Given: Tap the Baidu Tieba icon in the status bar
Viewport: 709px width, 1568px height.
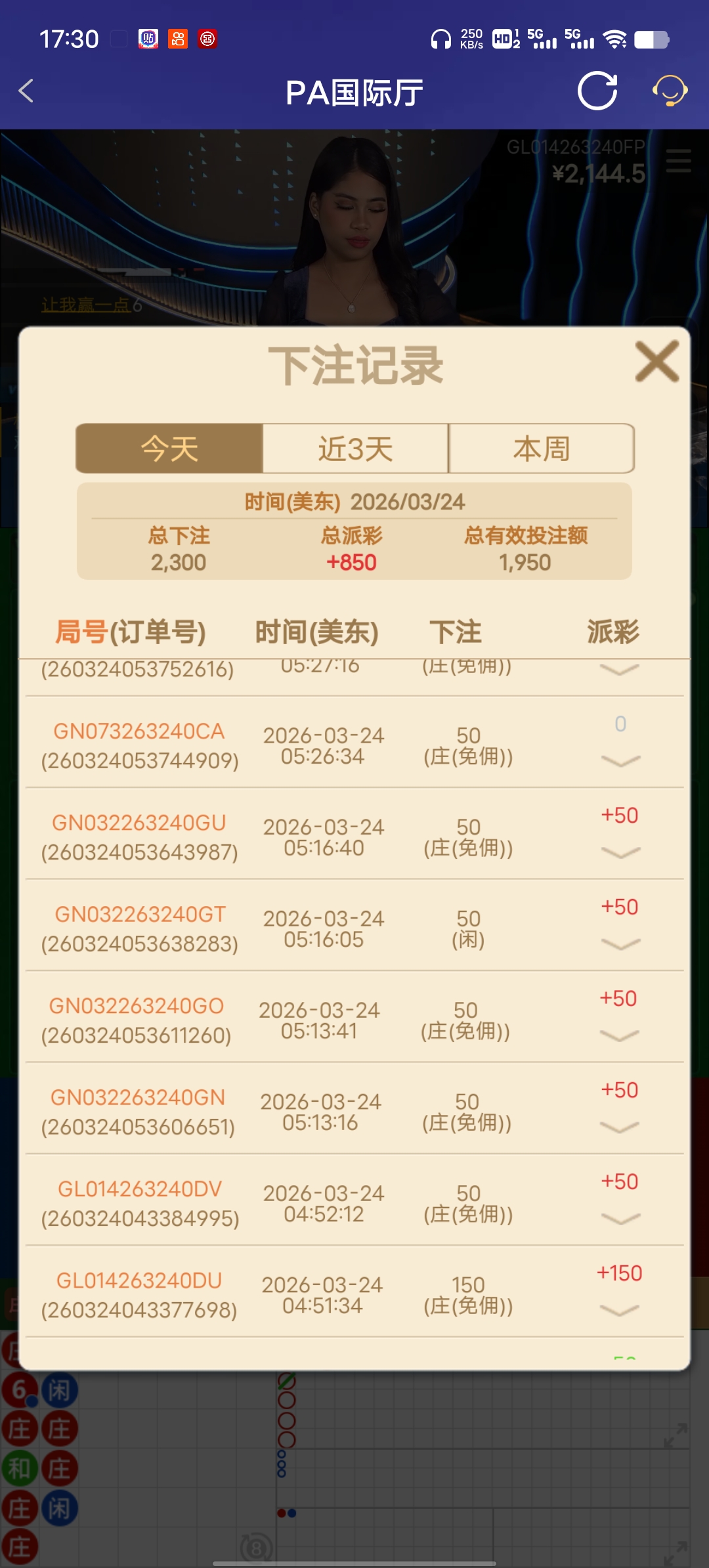Looking at the screenshot, I should pyautogui.click(x=148, y=39).
